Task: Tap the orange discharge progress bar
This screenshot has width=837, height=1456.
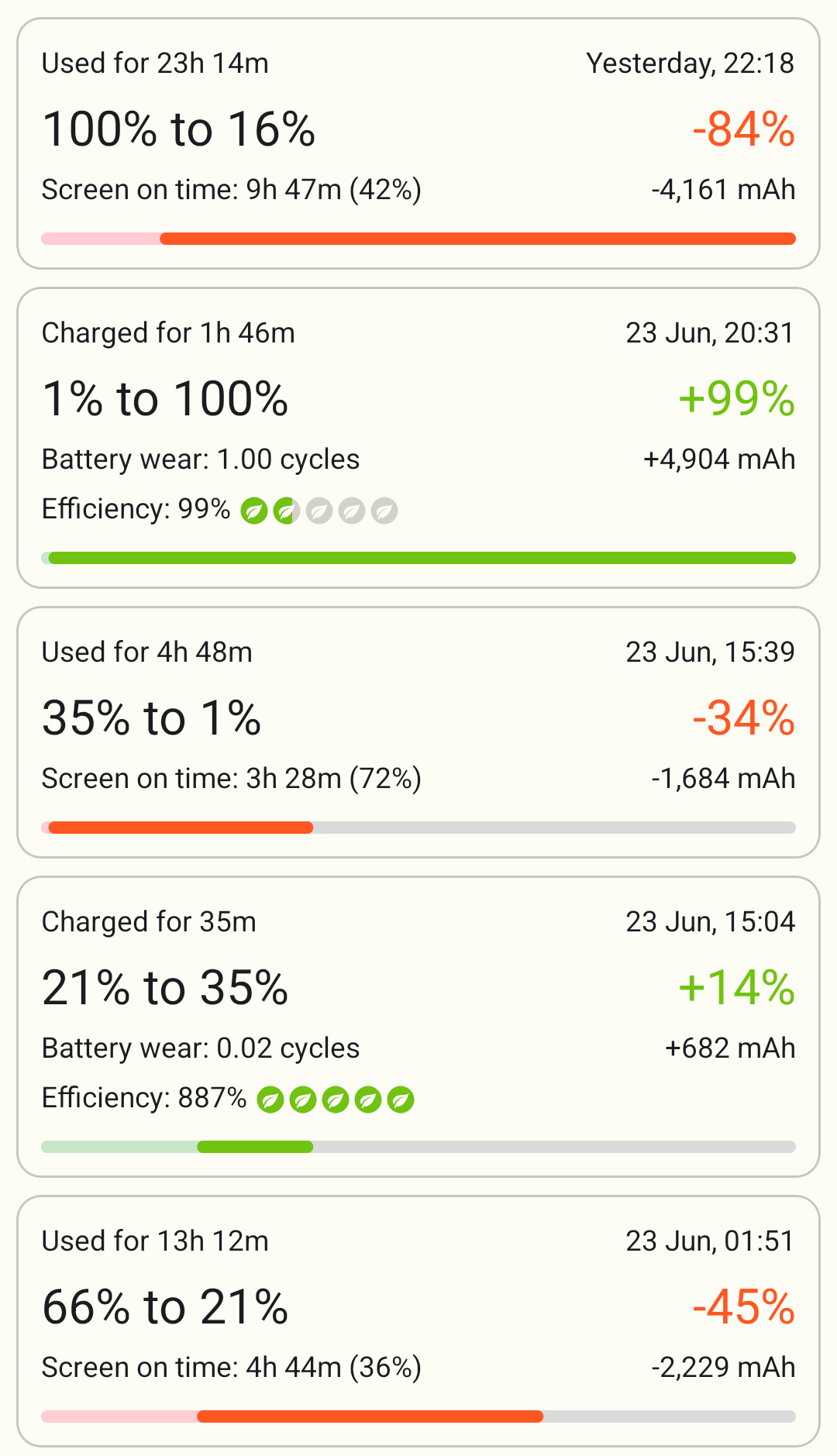Action: click(x=477, y=237)
